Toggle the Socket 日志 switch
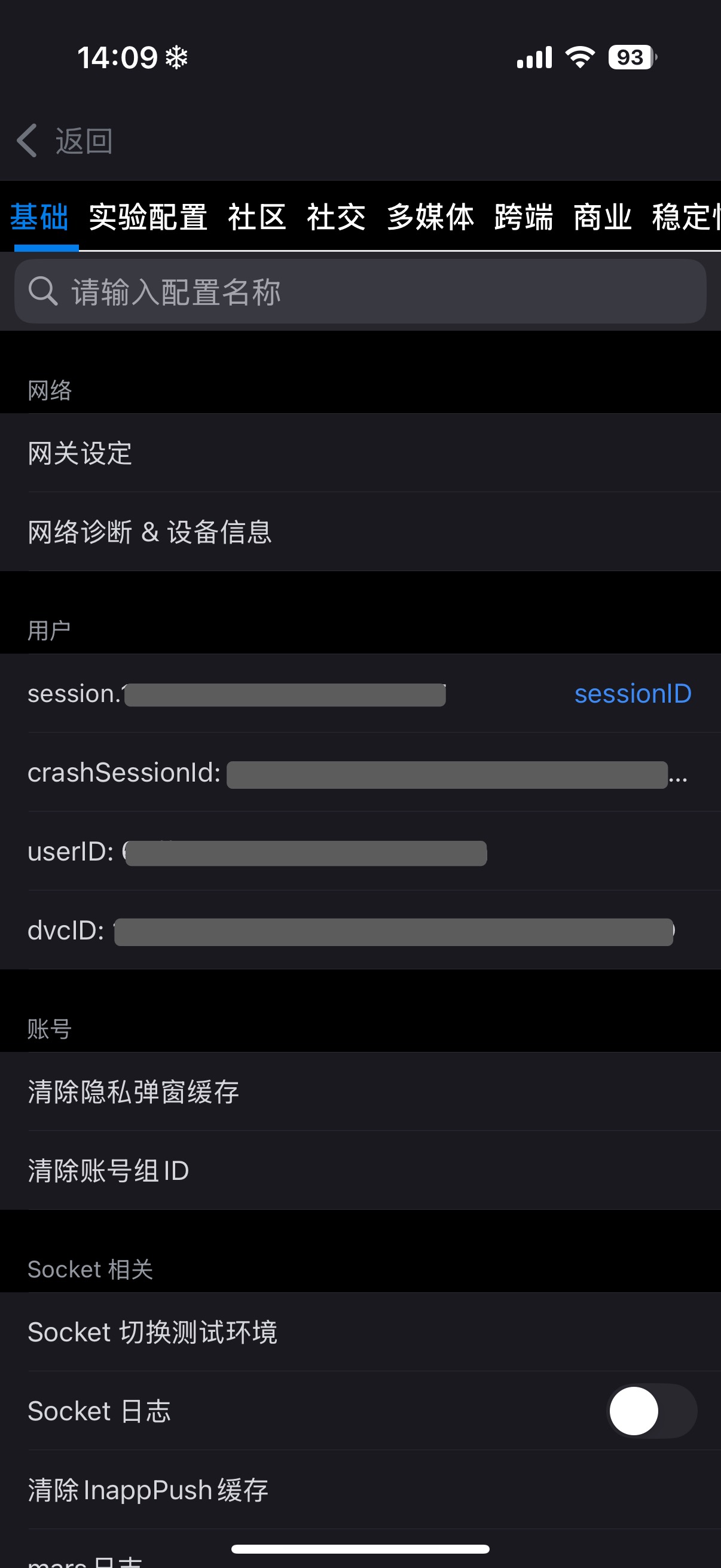The width and height of the screenshot is (721, 1568). (652, 1411)
